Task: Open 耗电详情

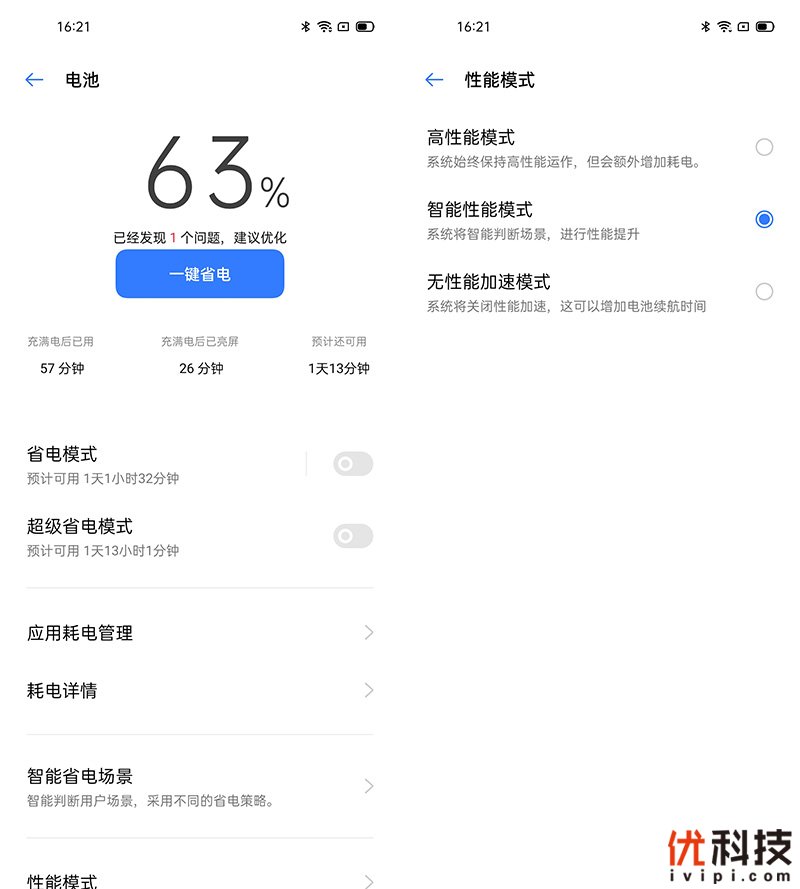Action: click(200, 691)
